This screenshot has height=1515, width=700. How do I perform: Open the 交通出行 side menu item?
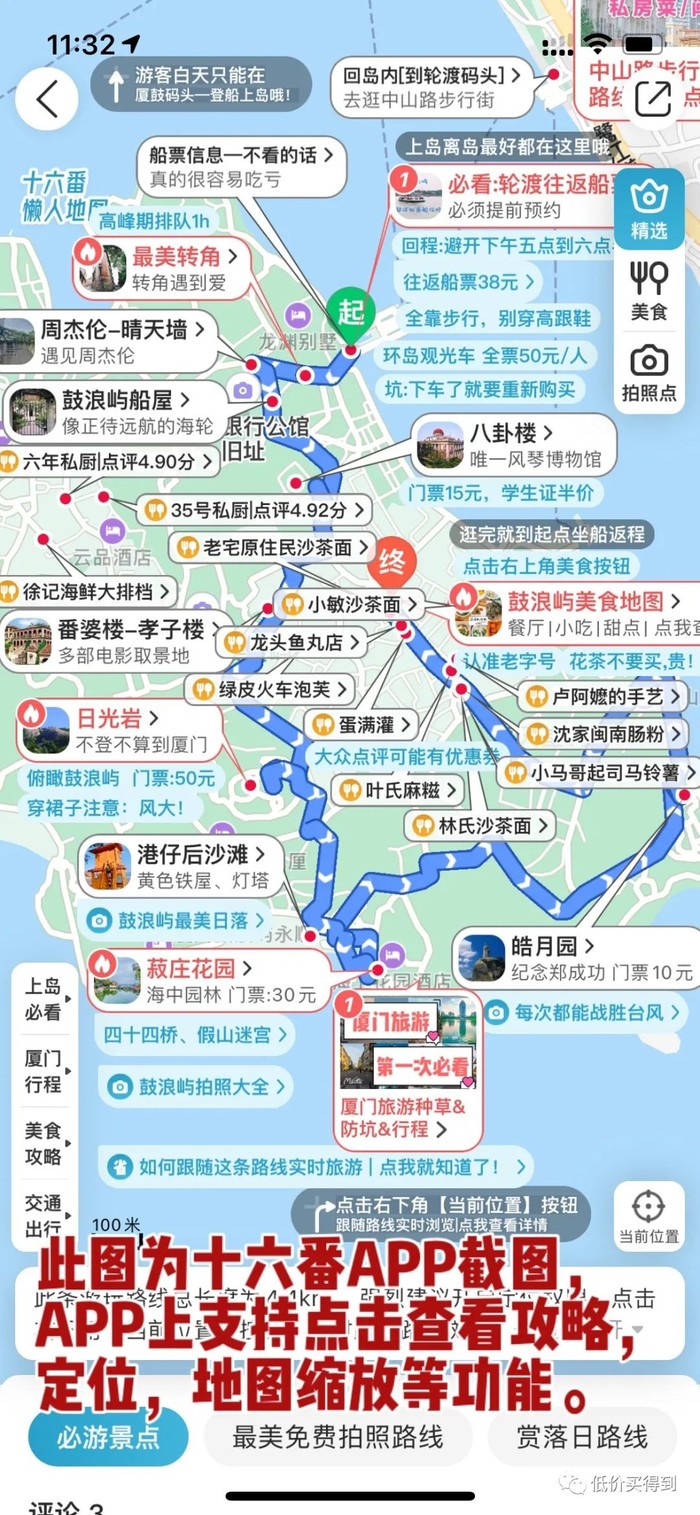click(44, 1215)
